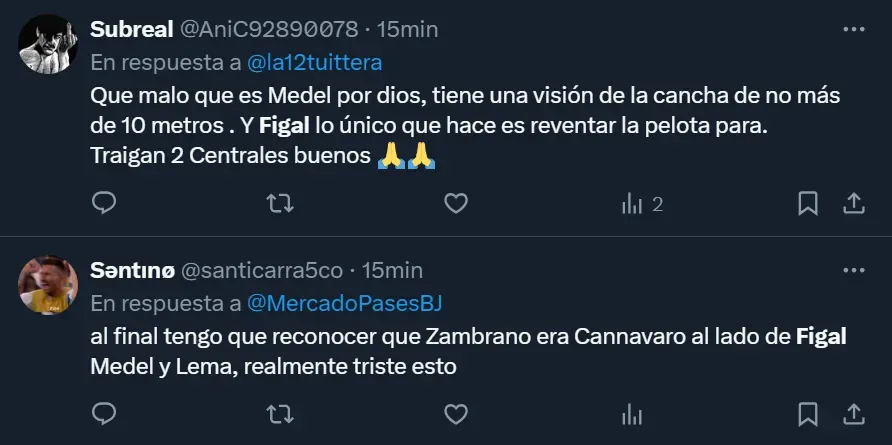
Task: View analytics on Sәntınø's tweet
Action: pos(632,414)
